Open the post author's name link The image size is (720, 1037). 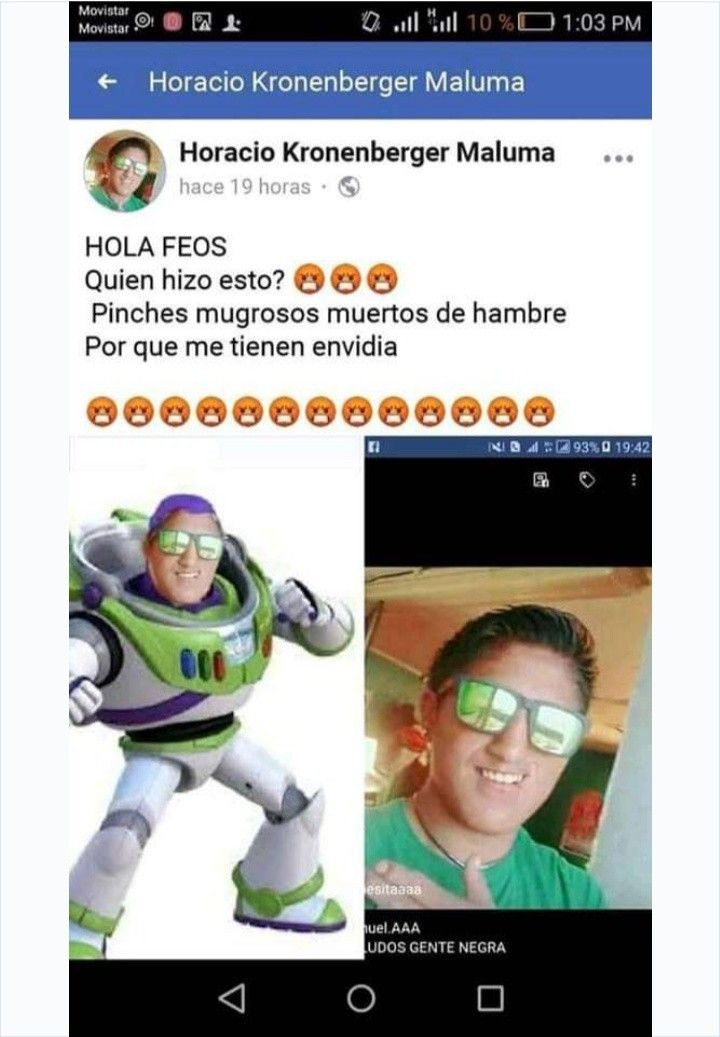[x=366, y=153]
